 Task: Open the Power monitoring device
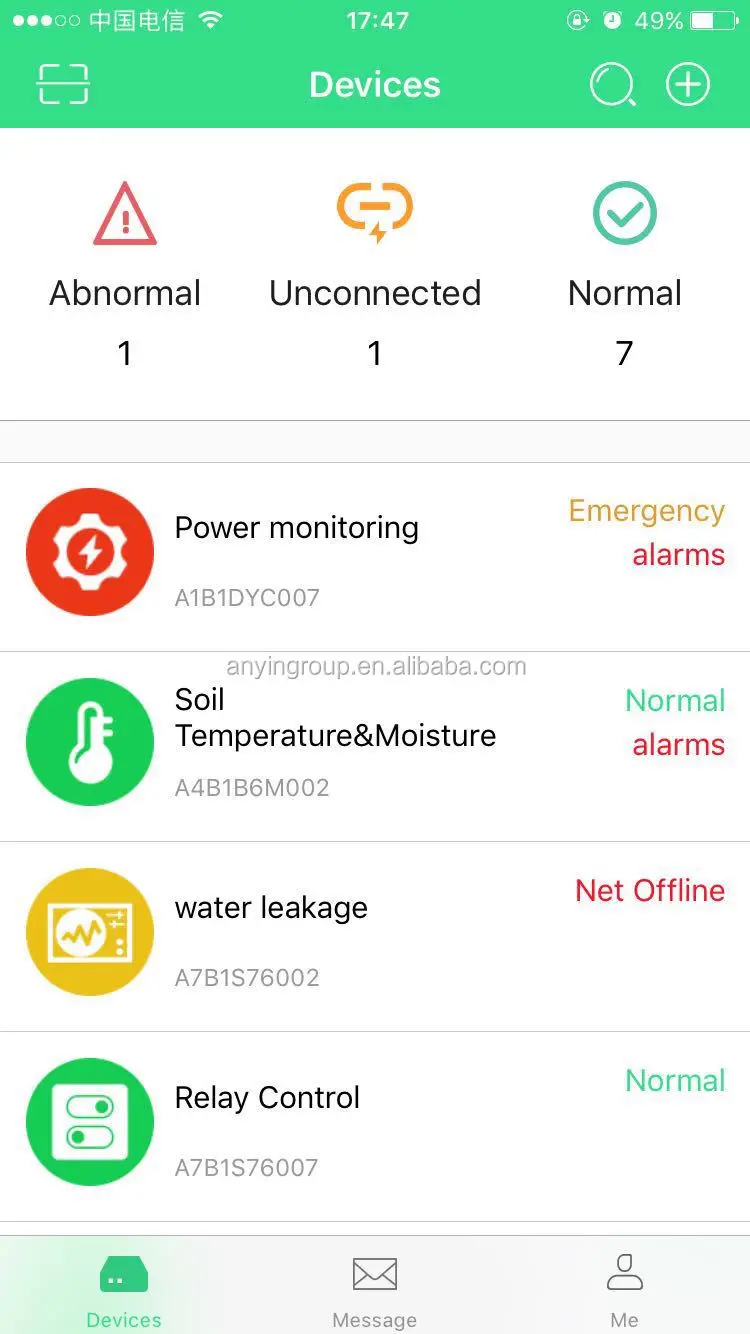(x=375, y=557)
